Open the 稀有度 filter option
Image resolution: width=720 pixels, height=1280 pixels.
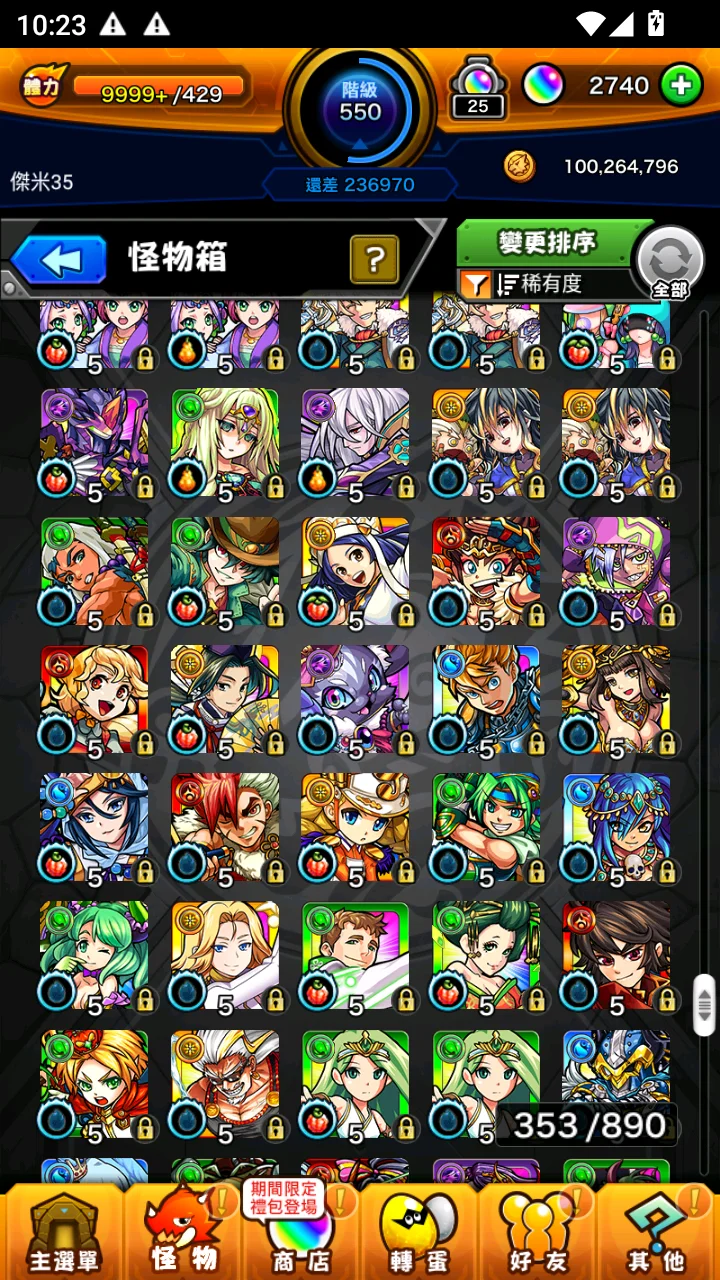[545, 284]
